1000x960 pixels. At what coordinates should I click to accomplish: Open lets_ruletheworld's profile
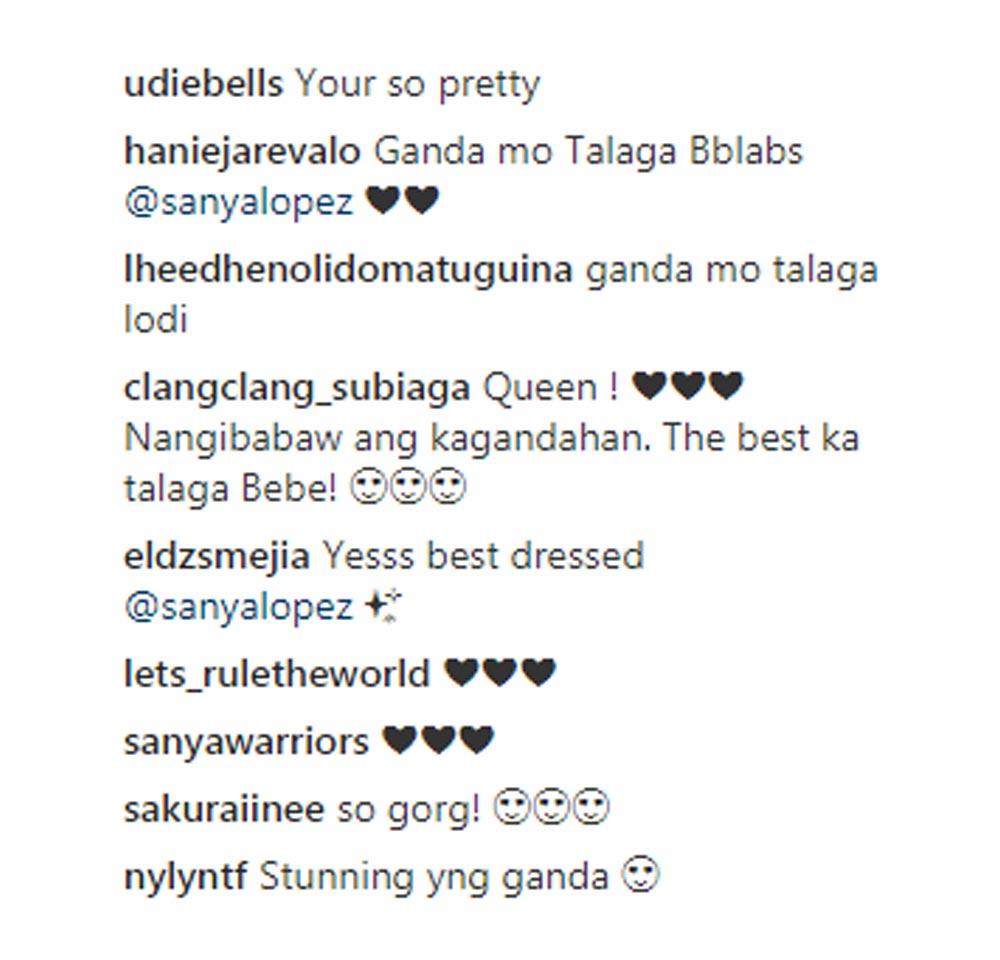[x=276, y=674]
